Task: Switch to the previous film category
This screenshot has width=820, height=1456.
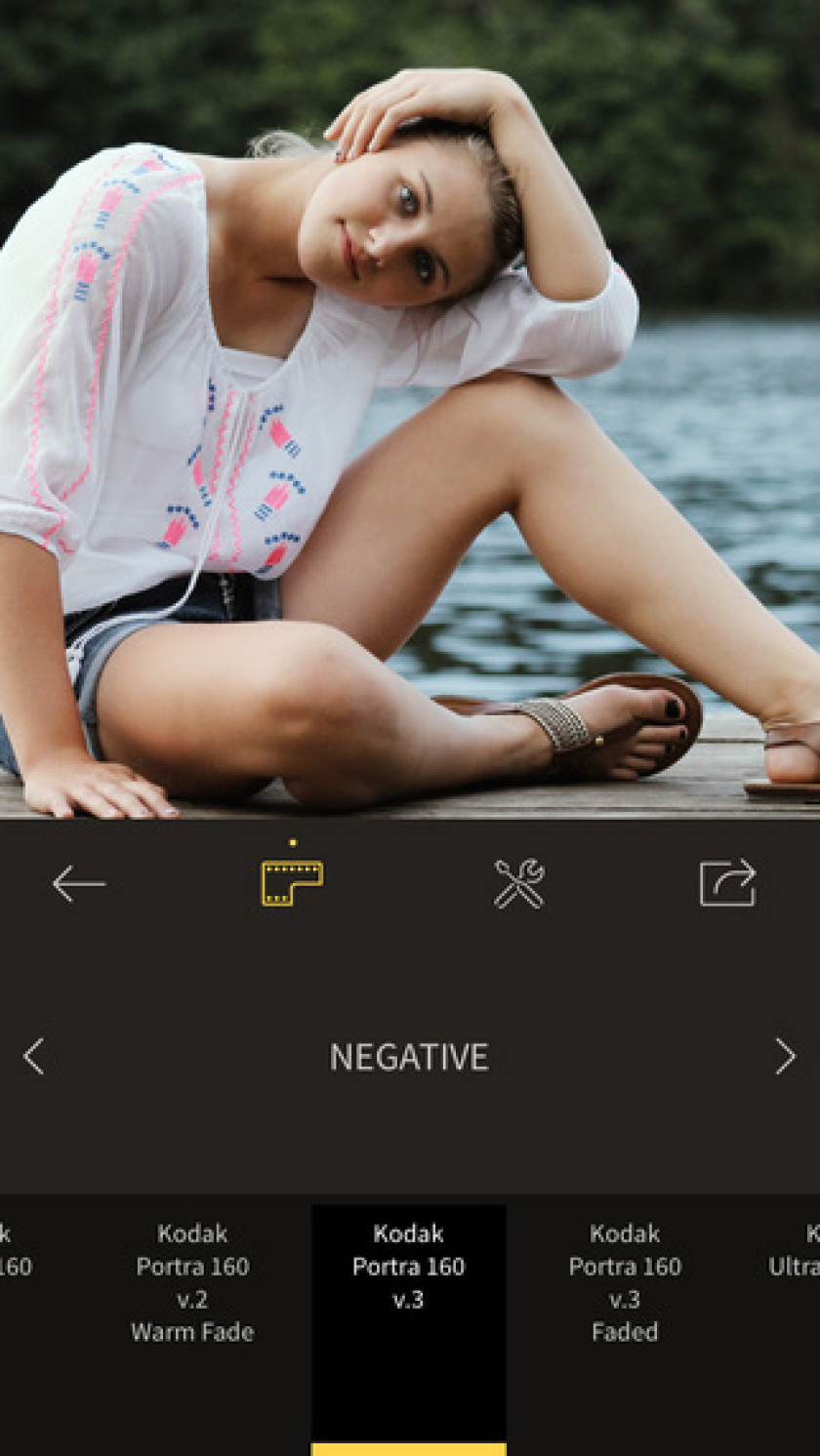Action: coord(34,1057)
